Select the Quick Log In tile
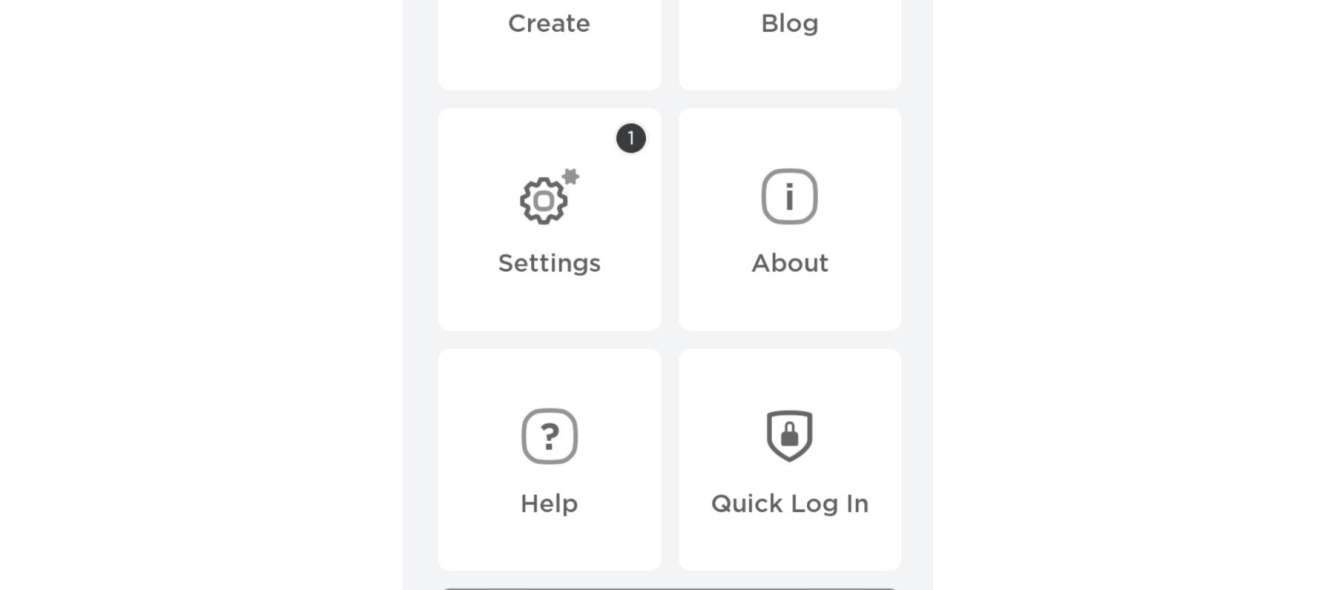The image size is (1335, 590). (x=790, y=460)
